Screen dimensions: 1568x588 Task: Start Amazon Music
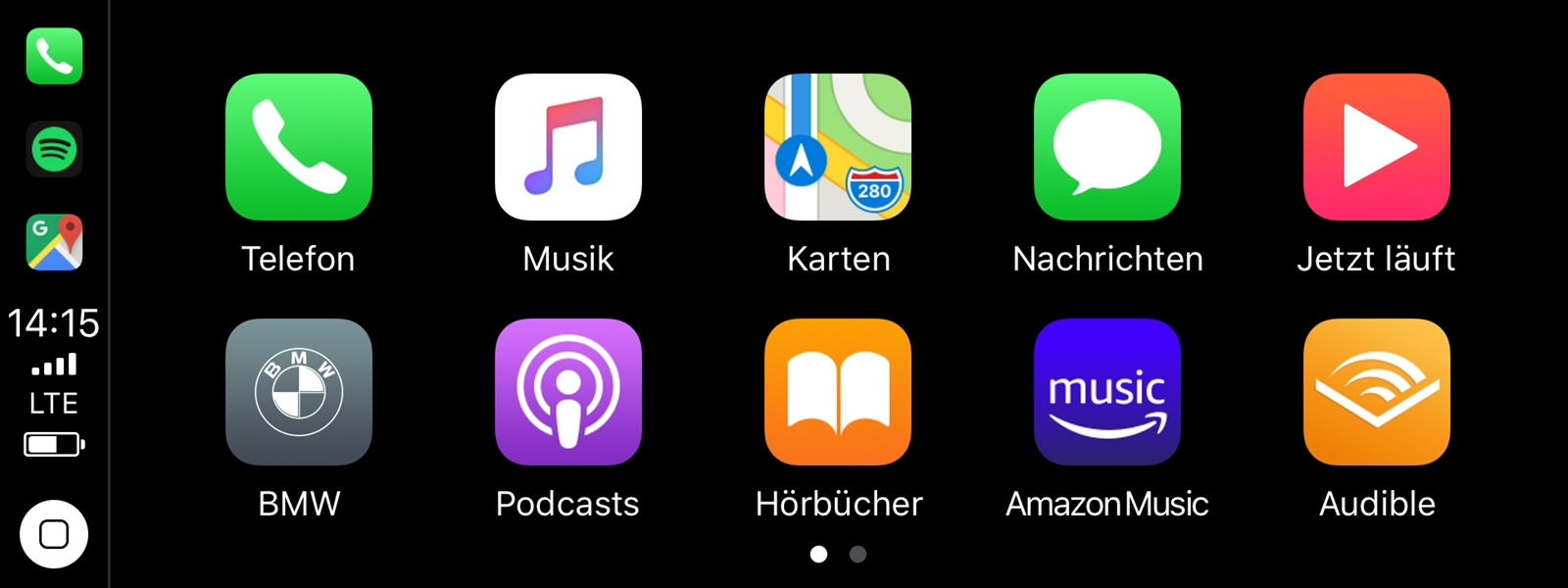1107,392
